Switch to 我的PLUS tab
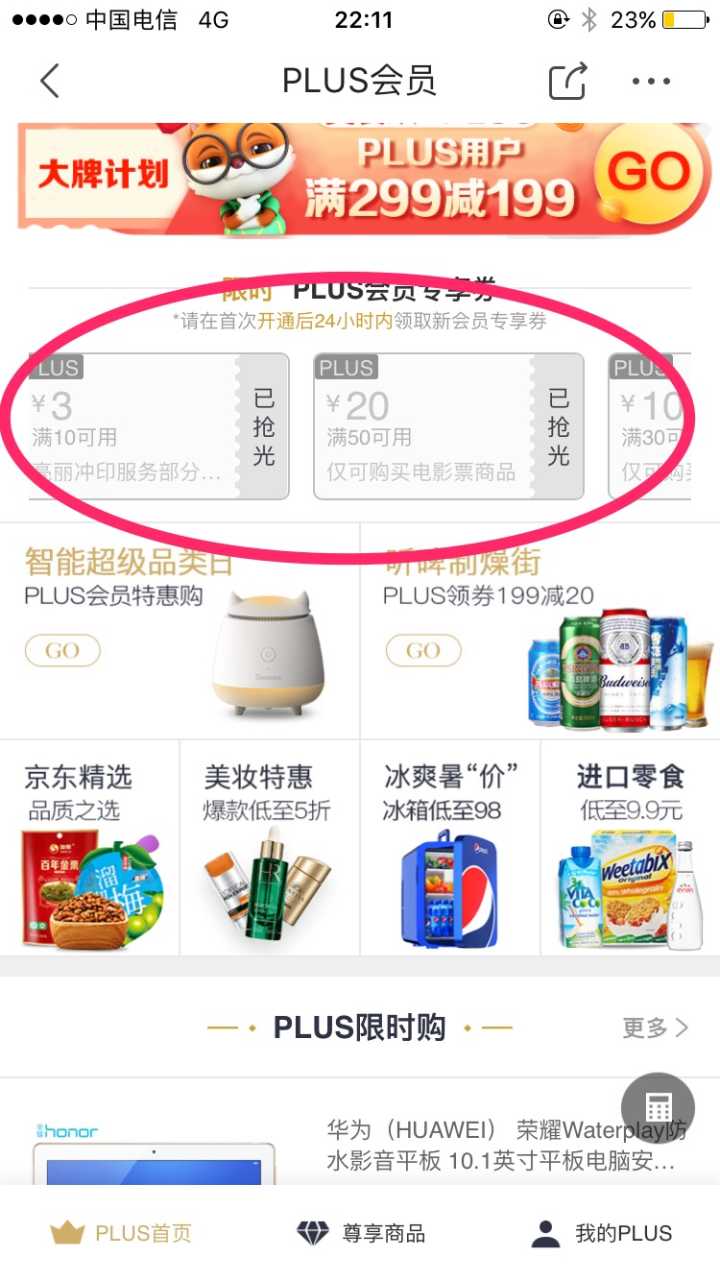Viewport: 720px width, 1281px height. 601,1233
